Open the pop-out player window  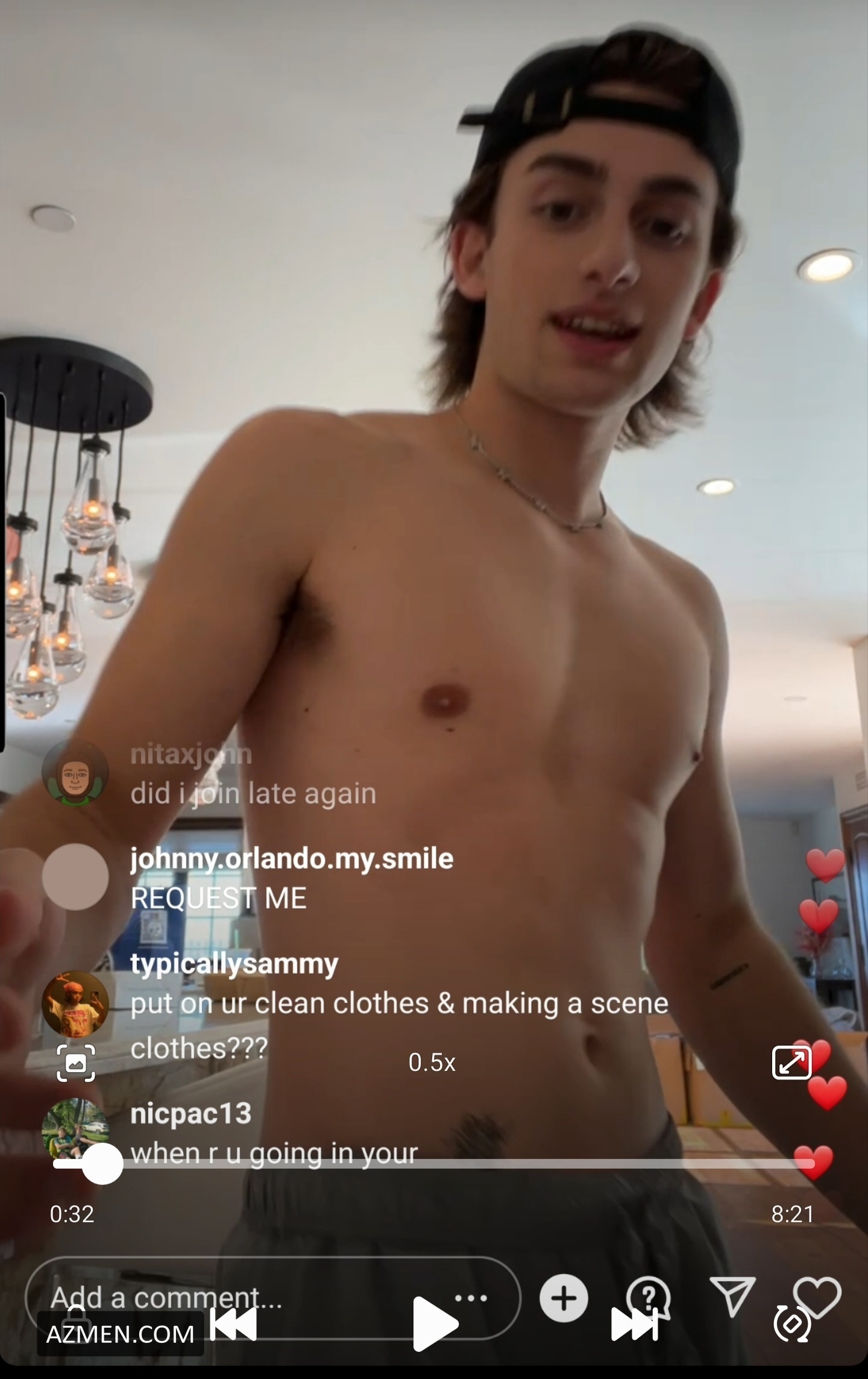[x=791, y=1063]
